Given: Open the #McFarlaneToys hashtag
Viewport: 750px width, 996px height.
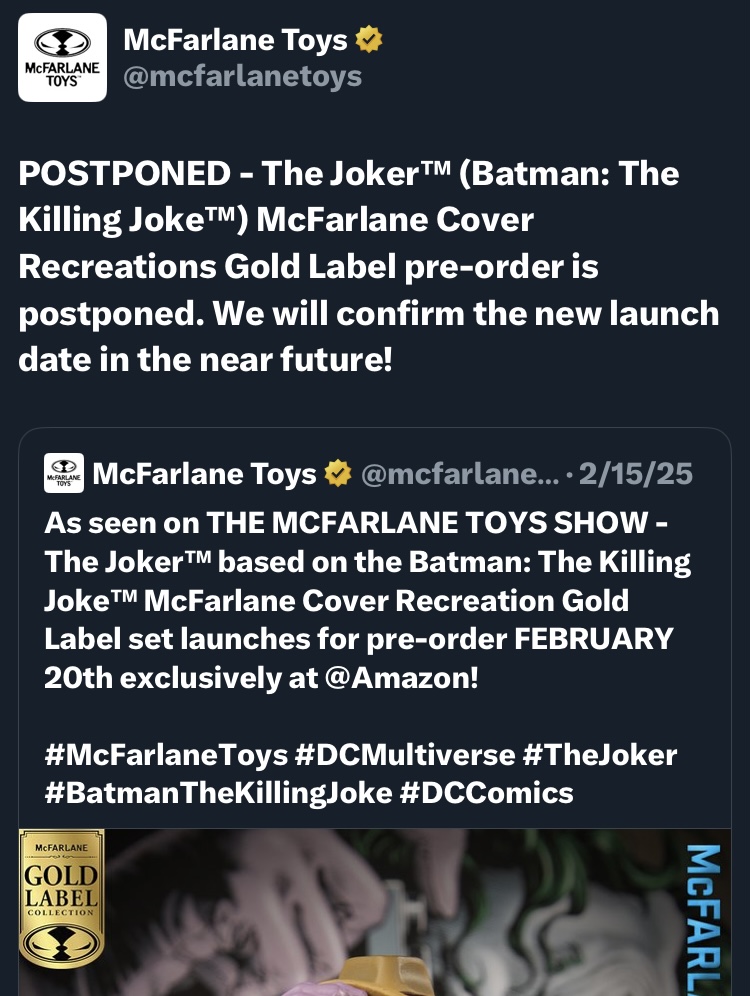Looking at the screenshot, I should click(165, 754).
